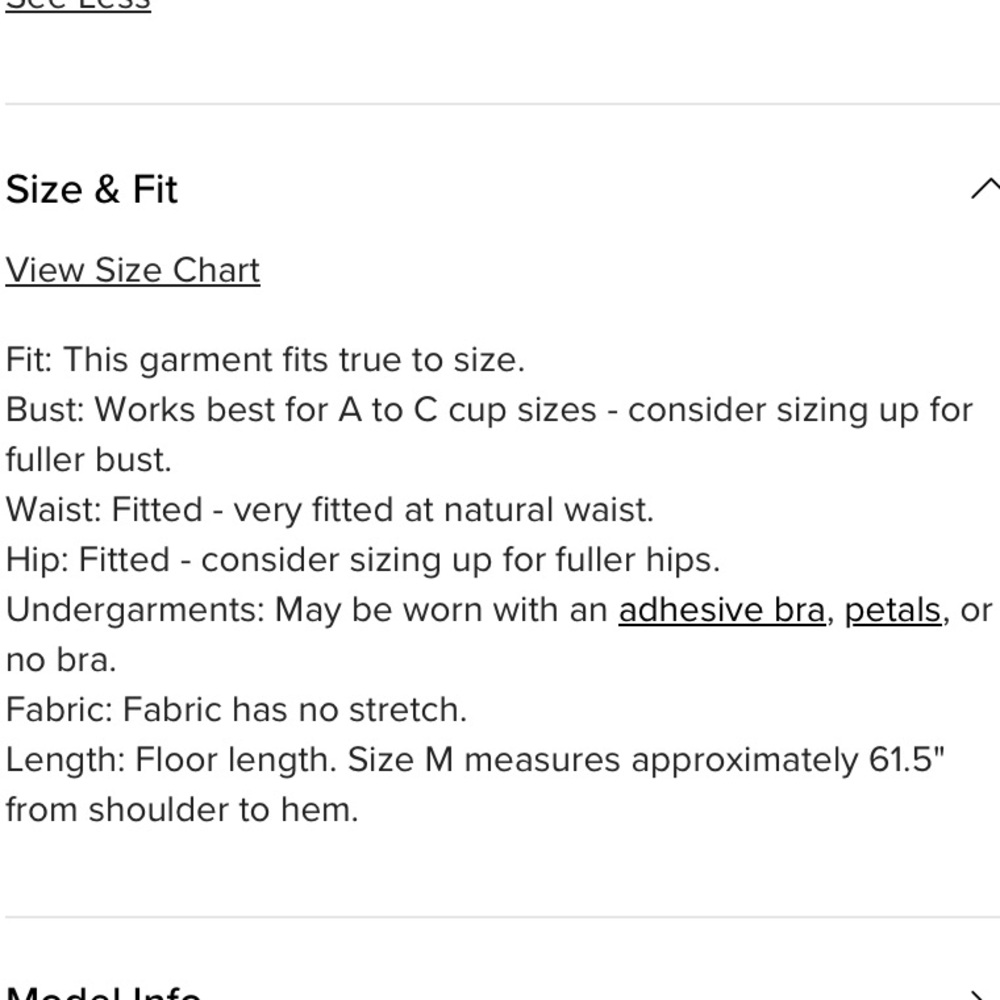Open the petals link
The image size is (1000, 1000).
click(892, 610)
